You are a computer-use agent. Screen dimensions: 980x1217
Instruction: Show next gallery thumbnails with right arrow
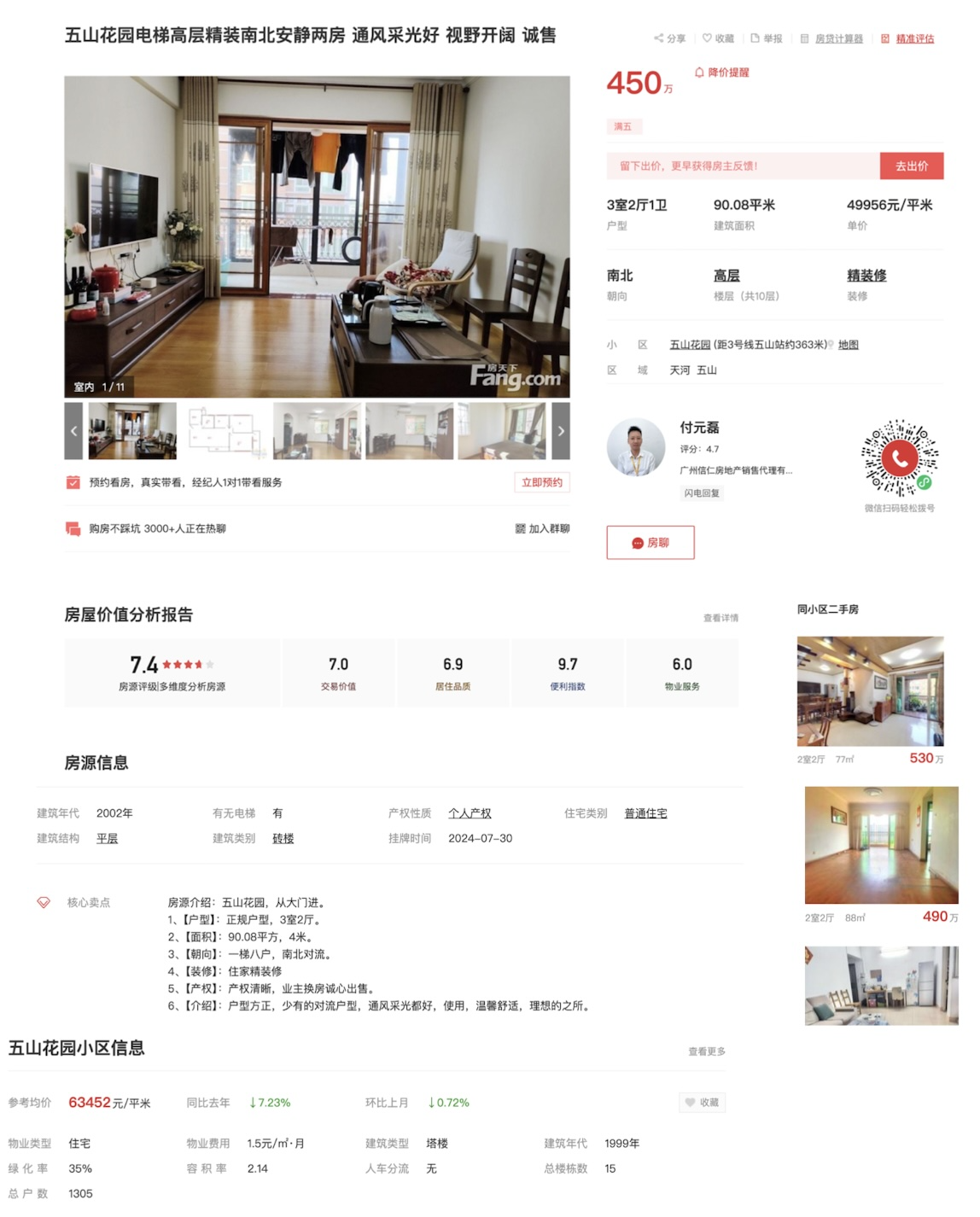pyautogui.click(x=561, y=431)
